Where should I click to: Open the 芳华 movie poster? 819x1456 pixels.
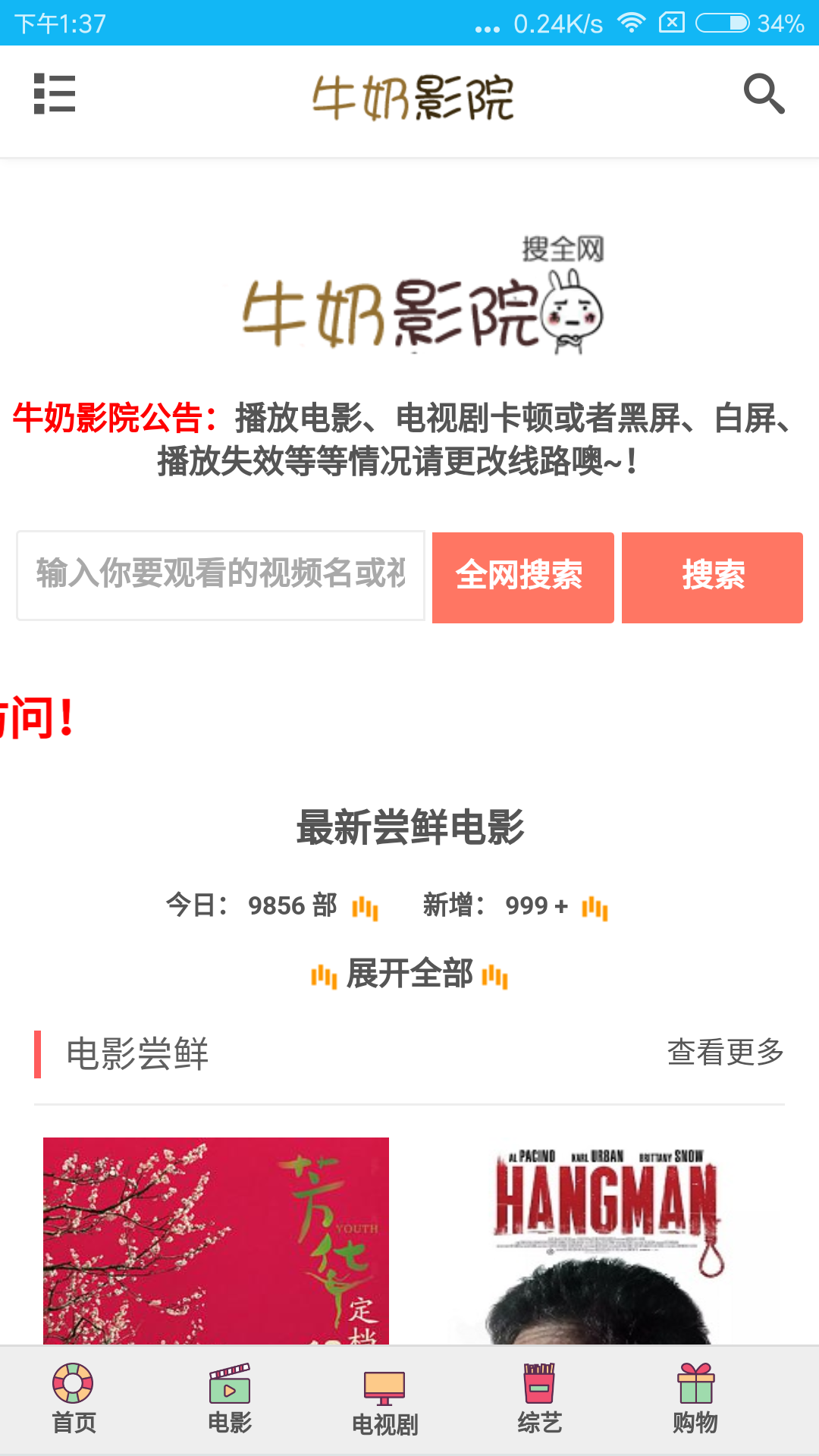click(216, 1240)
